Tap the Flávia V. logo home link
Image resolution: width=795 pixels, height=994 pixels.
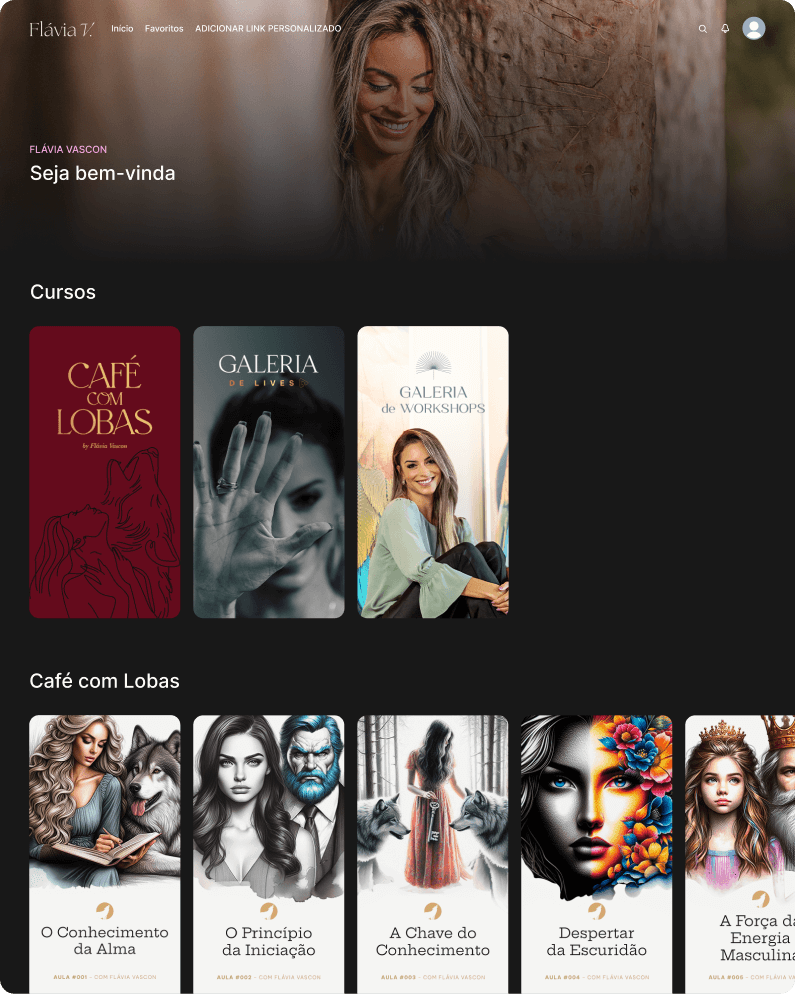(62, 29)
